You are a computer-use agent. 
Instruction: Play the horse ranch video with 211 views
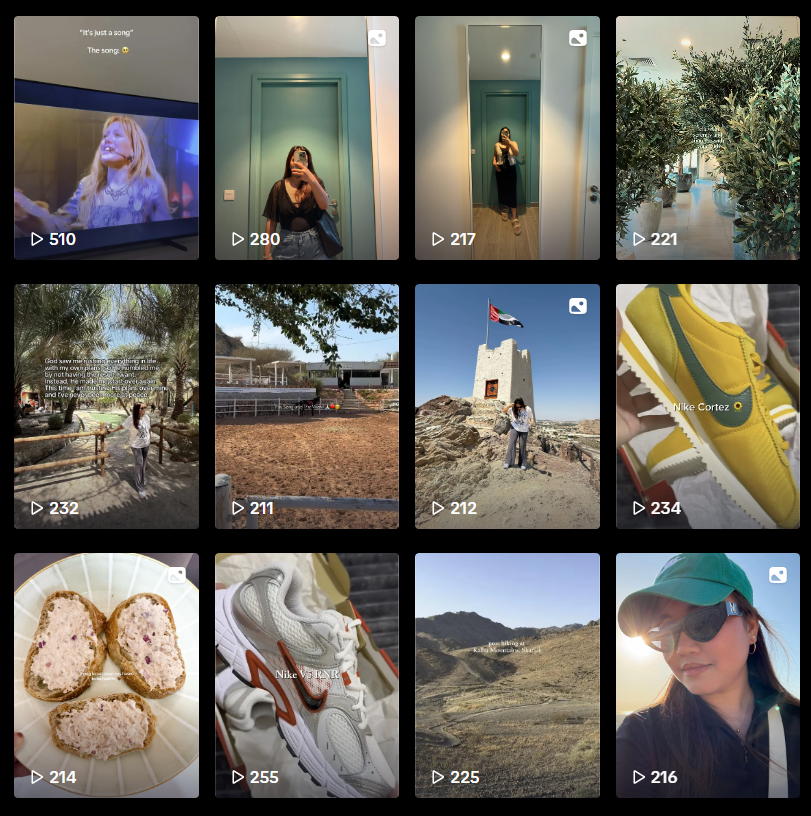coord(306,406)
